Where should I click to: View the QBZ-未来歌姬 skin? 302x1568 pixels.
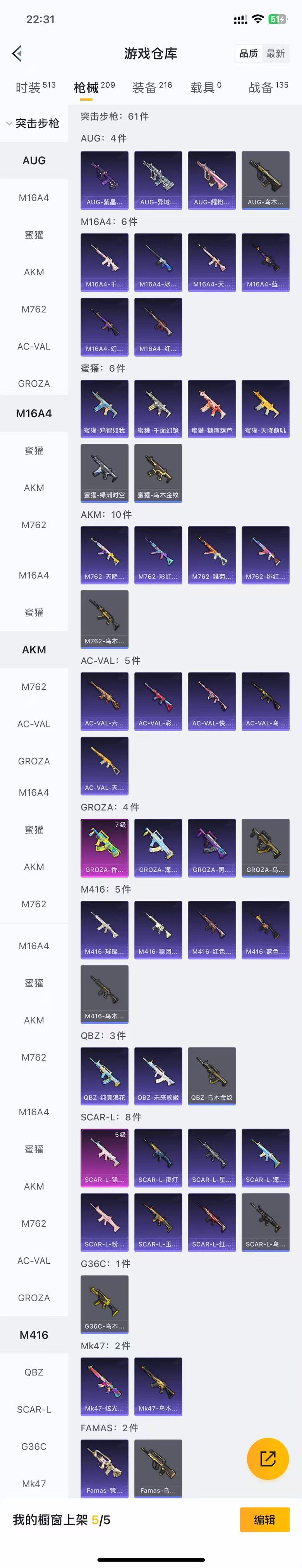(x=158, y=1076)
